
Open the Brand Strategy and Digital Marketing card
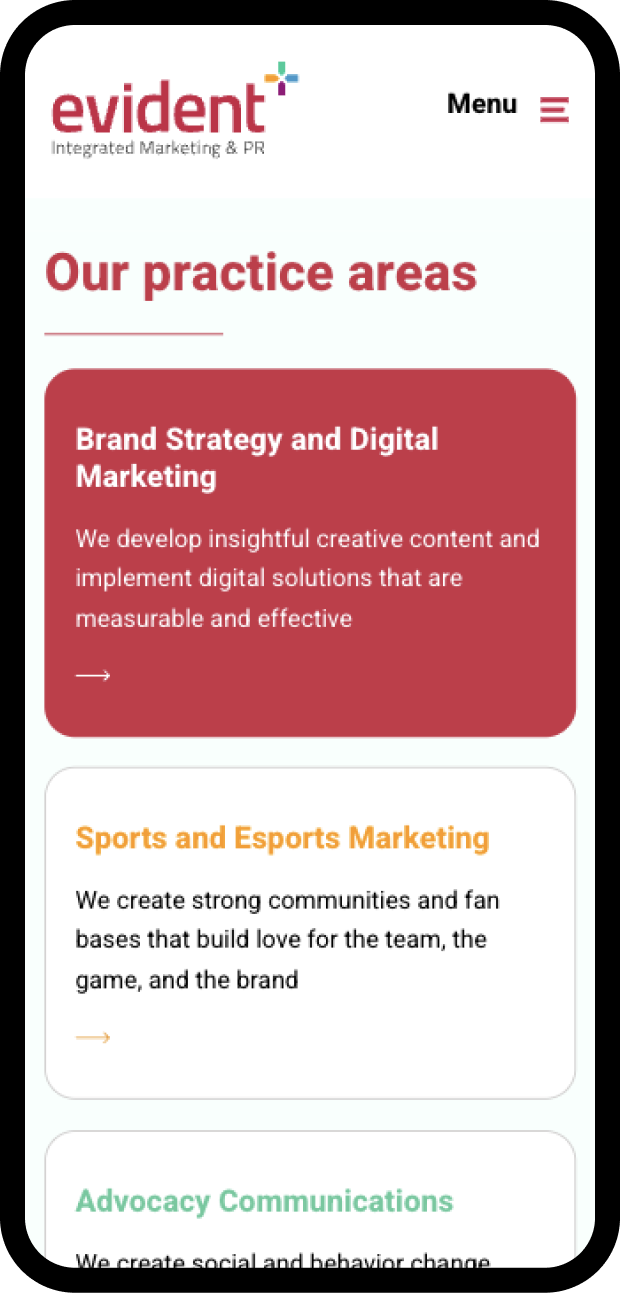[310, 552]
